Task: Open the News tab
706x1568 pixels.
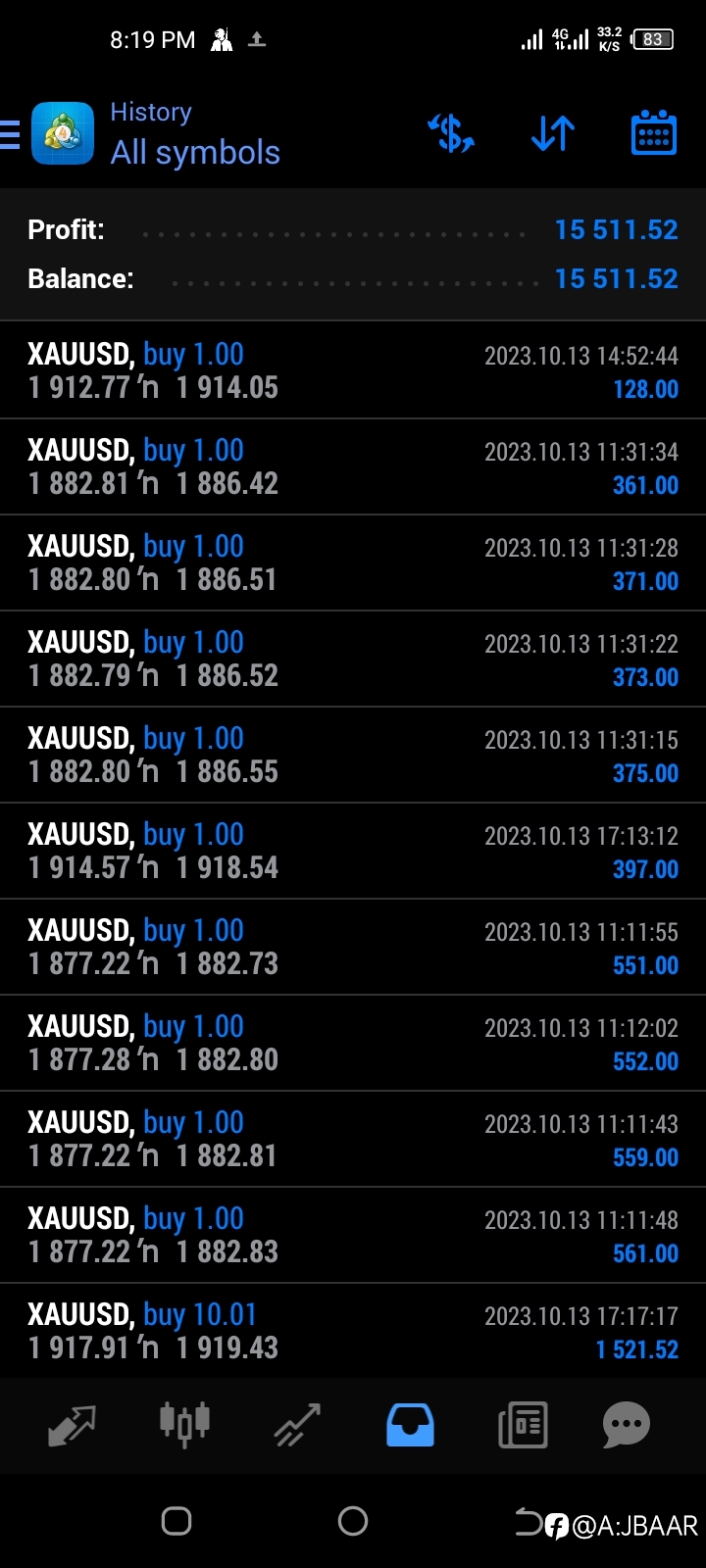Action: click(523, 1425)
